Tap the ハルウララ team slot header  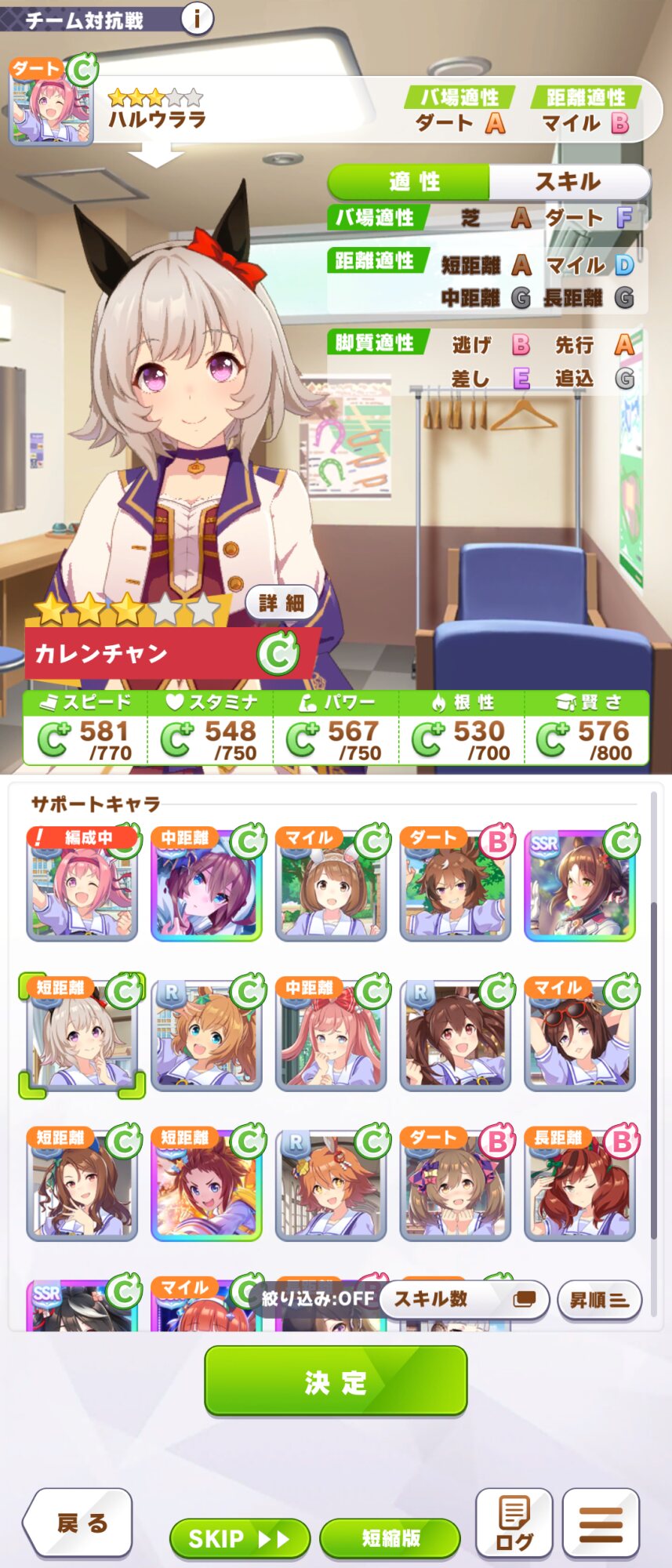pyautogui.click(x=157, y=110)
